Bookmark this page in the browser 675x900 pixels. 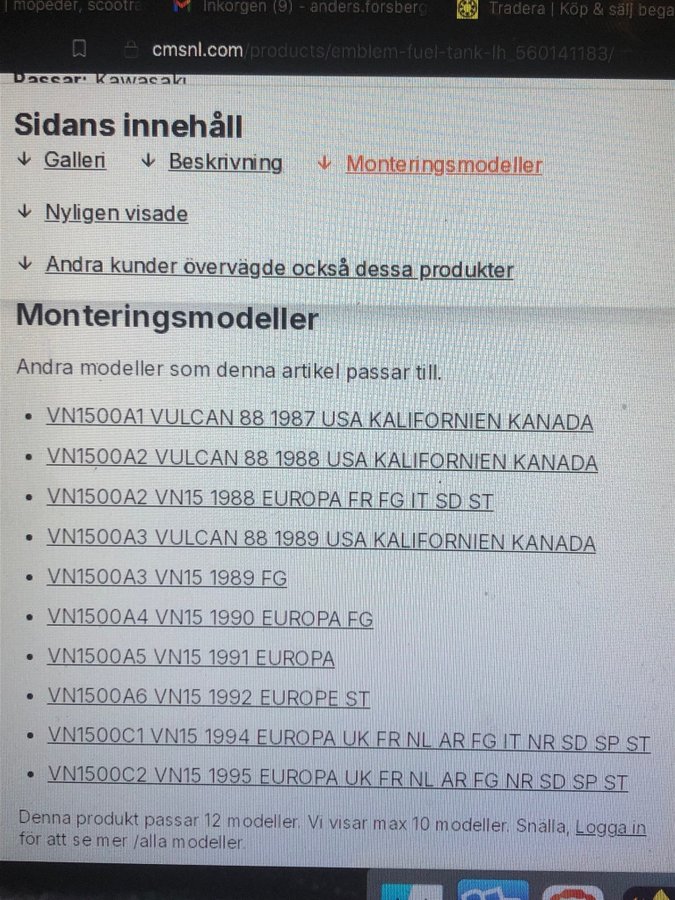80,48
